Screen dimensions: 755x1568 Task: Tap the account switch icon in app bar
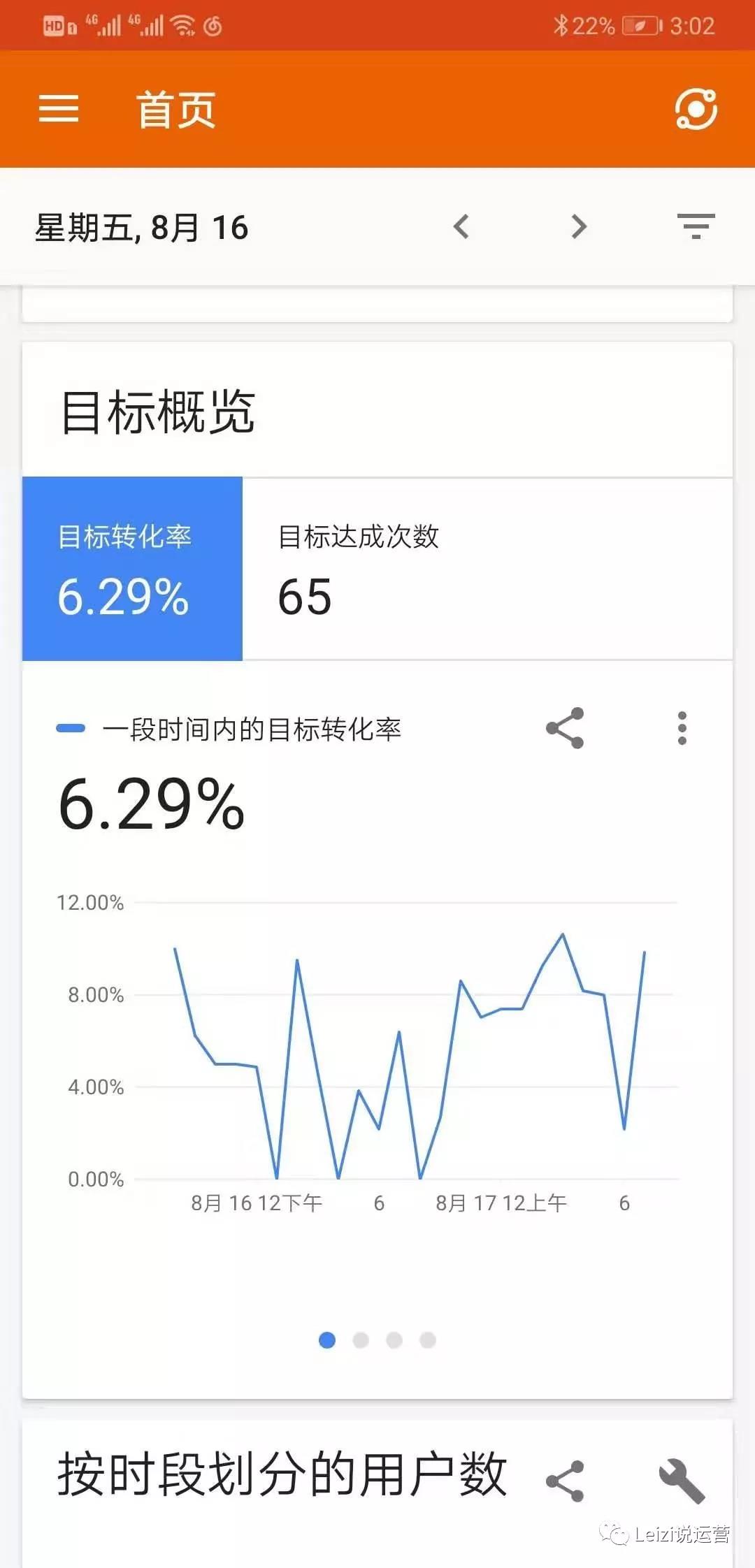click(x=696, y=109)
